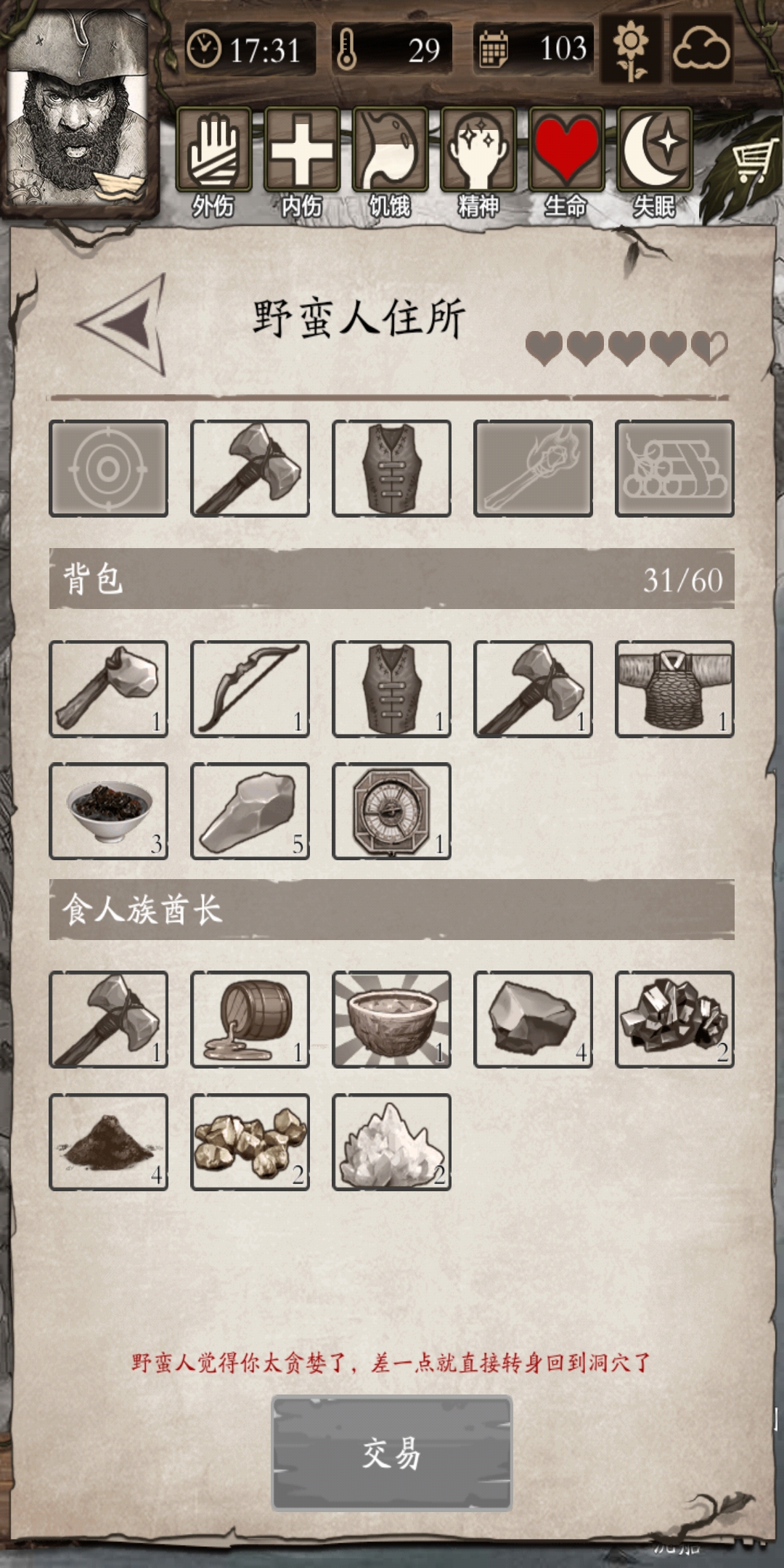Go back with the arrow button

[x=125, y=324]
